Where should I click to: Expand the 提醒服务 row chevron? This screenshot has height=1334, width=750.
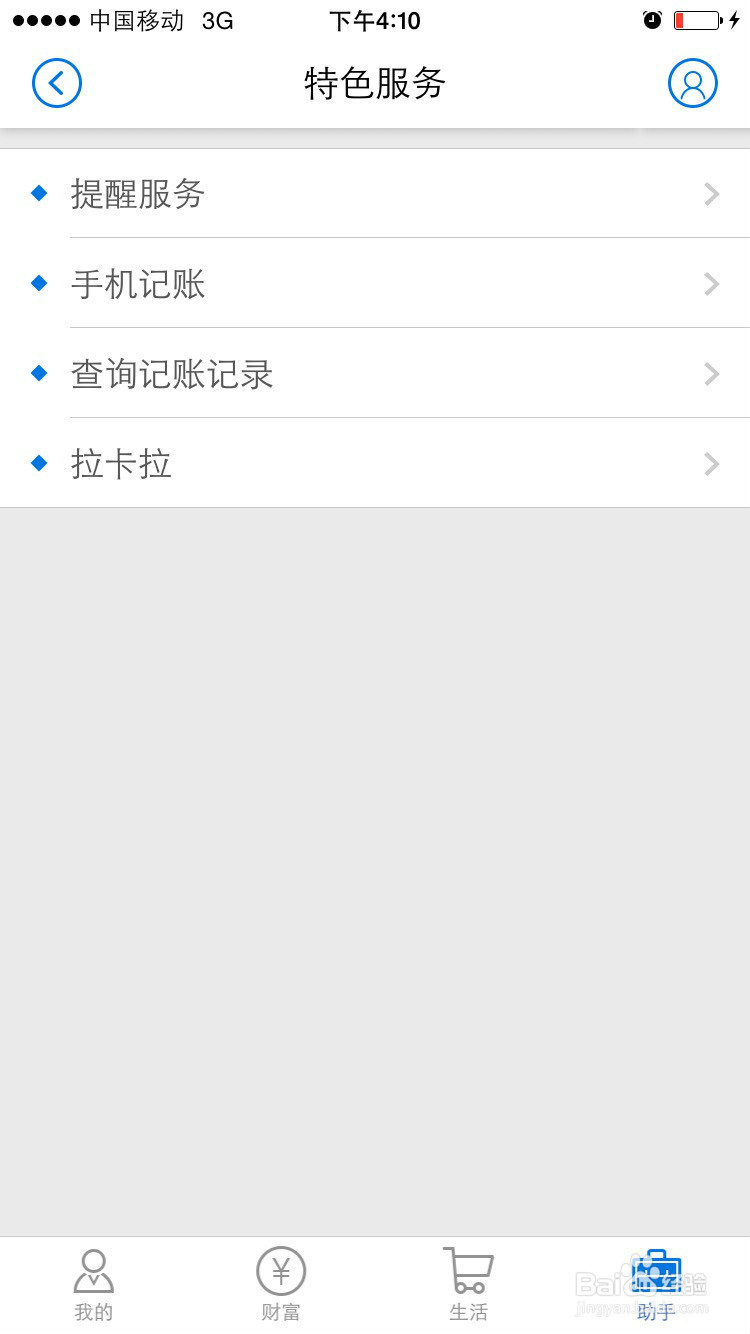click(711, 193)
